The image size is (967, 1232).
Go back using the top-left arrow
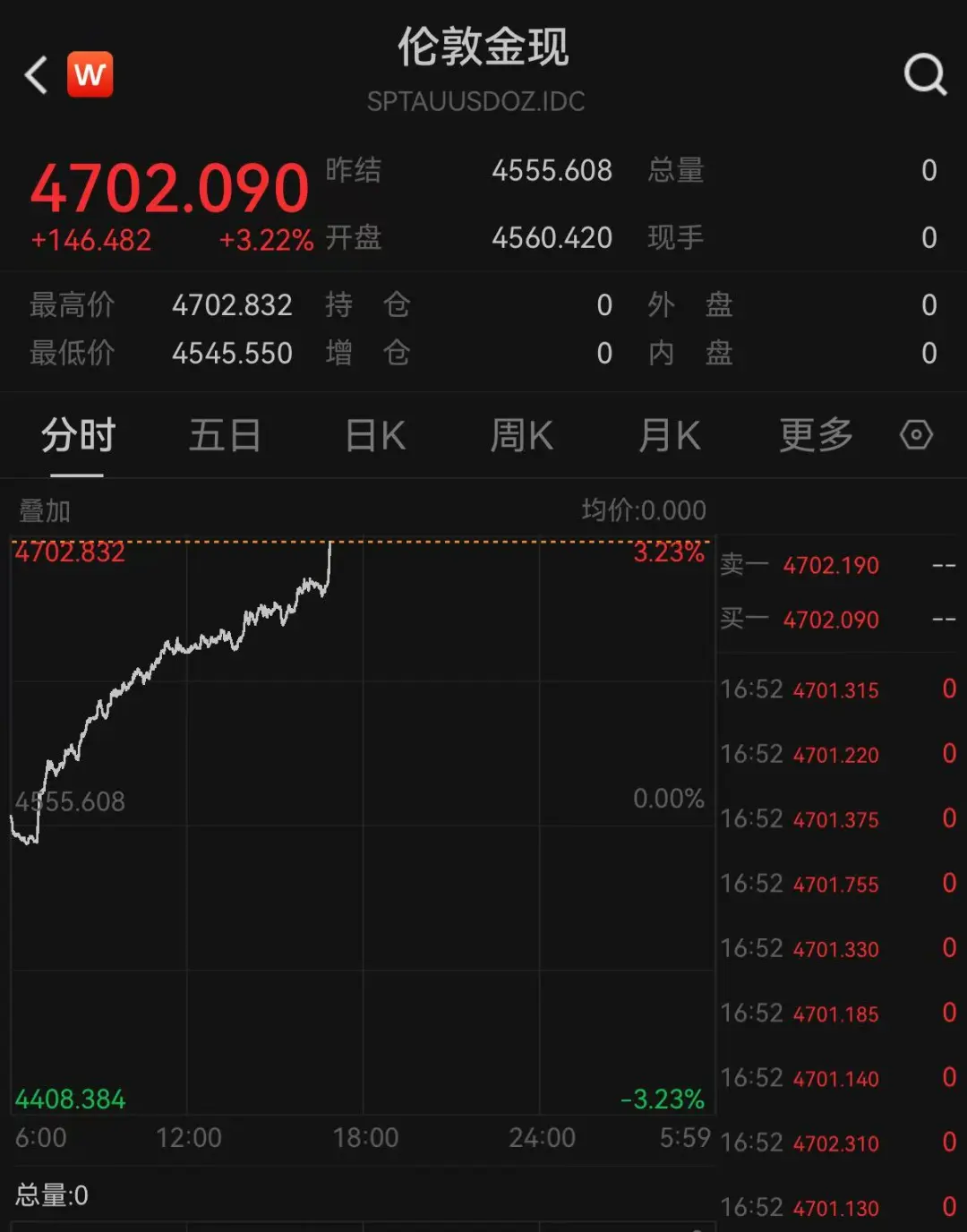coord(36,75)
